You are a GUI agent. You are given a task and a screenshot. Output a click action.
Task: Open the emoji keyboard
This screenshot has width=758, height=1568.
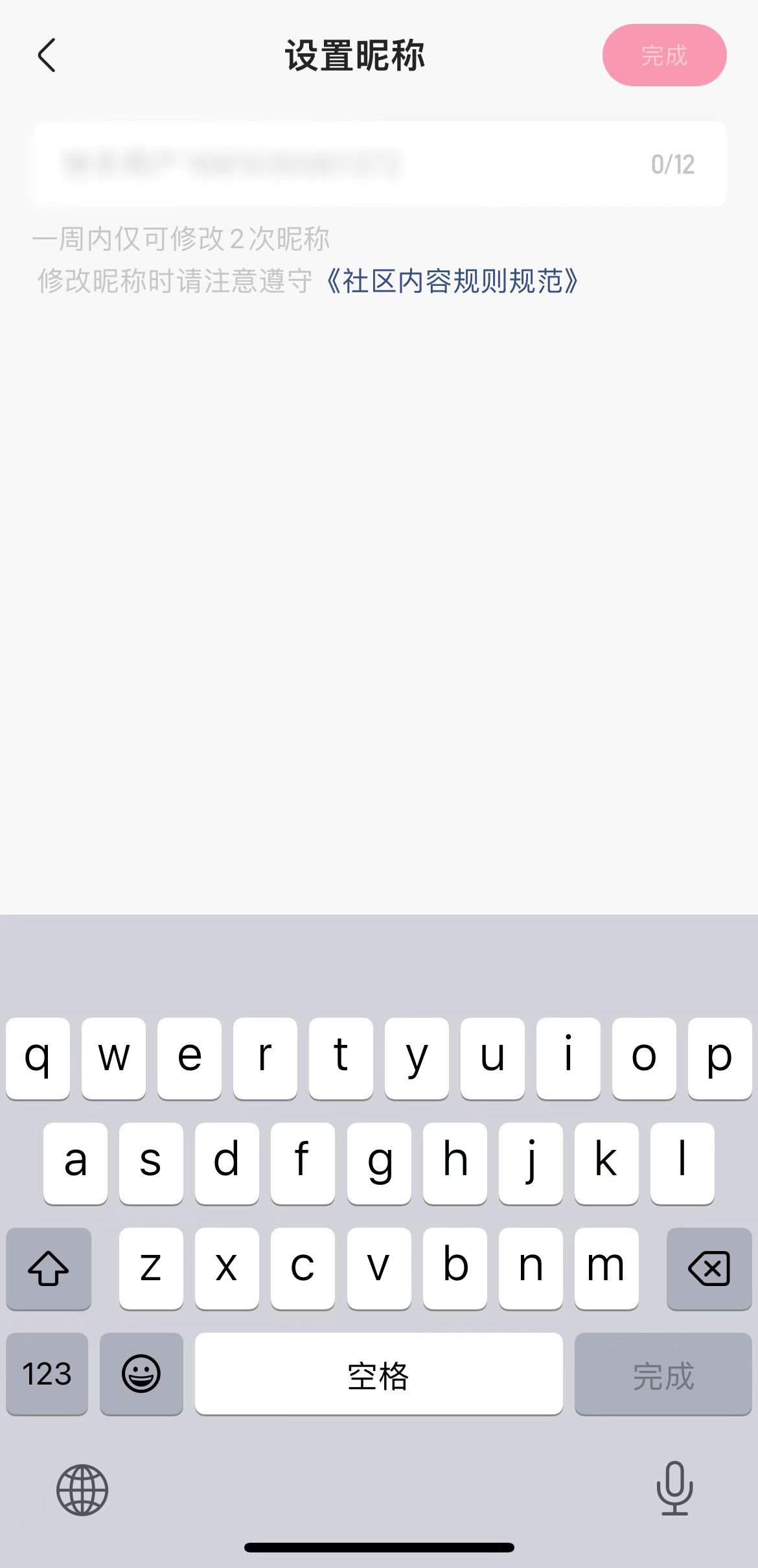tap(141, 1373)
